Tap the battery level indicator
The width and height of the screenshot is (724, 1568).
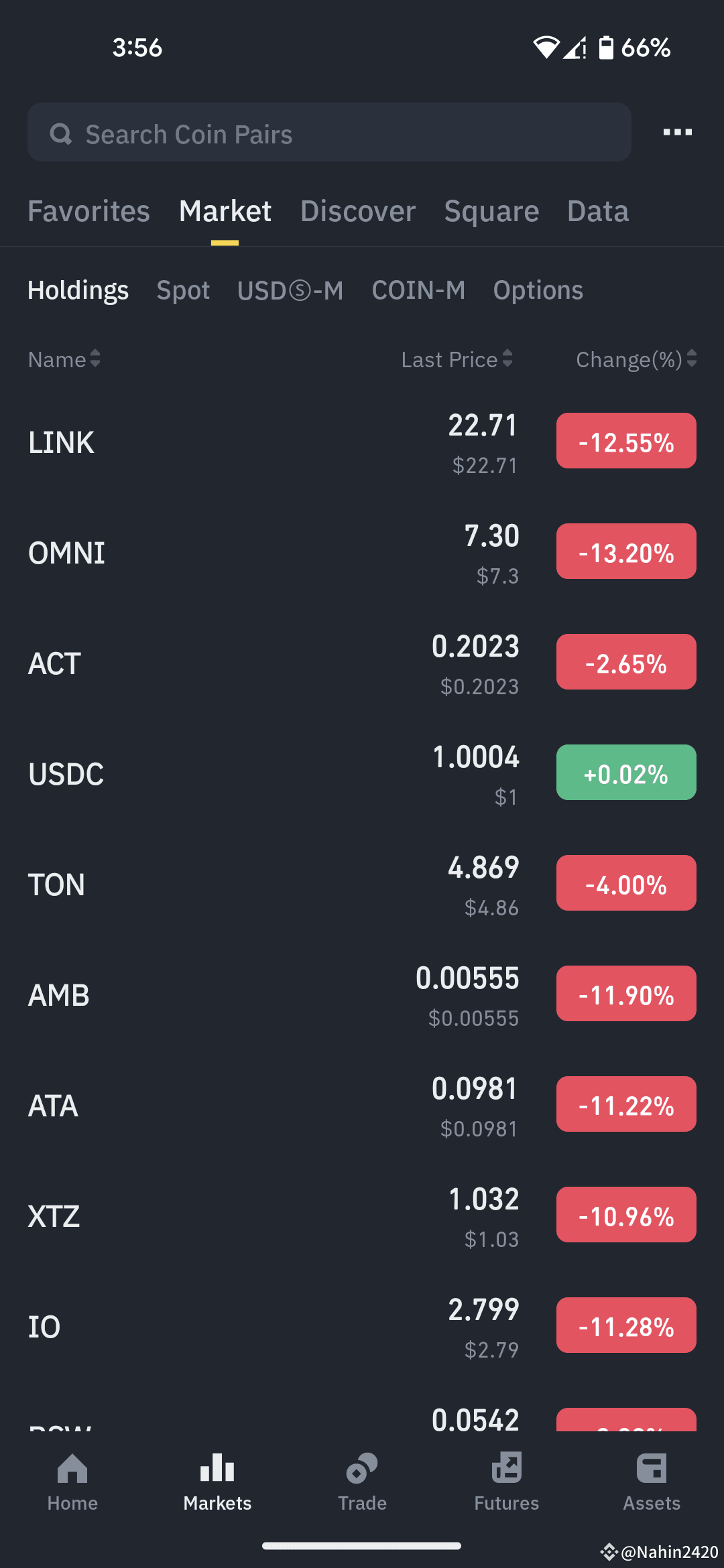[606, 46]
